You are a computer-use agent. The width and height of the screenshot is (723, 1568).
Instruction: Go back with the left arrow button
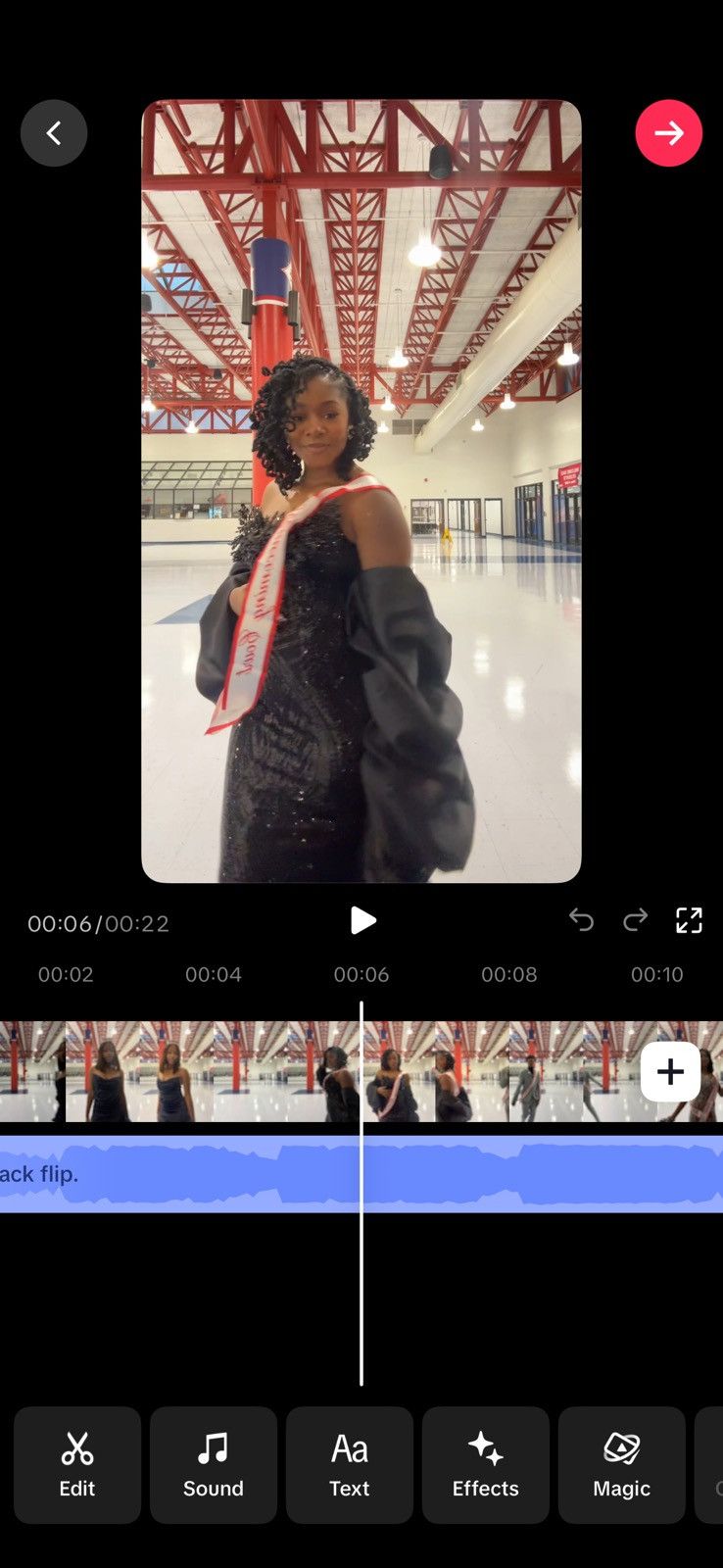(54, 133)
